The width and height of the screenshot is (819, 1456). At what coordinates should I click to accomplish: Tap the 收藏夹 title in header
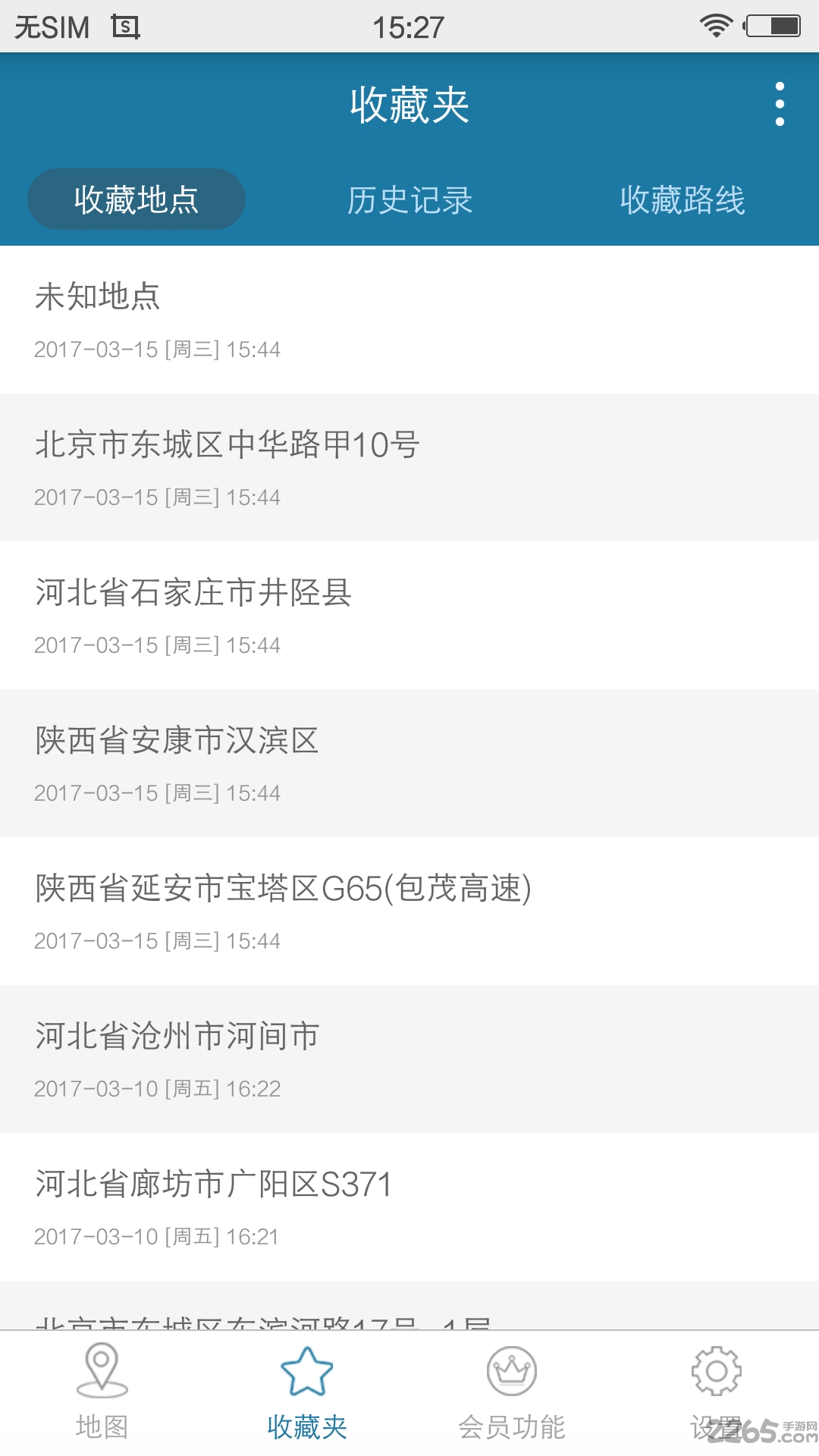[x=409, y=105]
